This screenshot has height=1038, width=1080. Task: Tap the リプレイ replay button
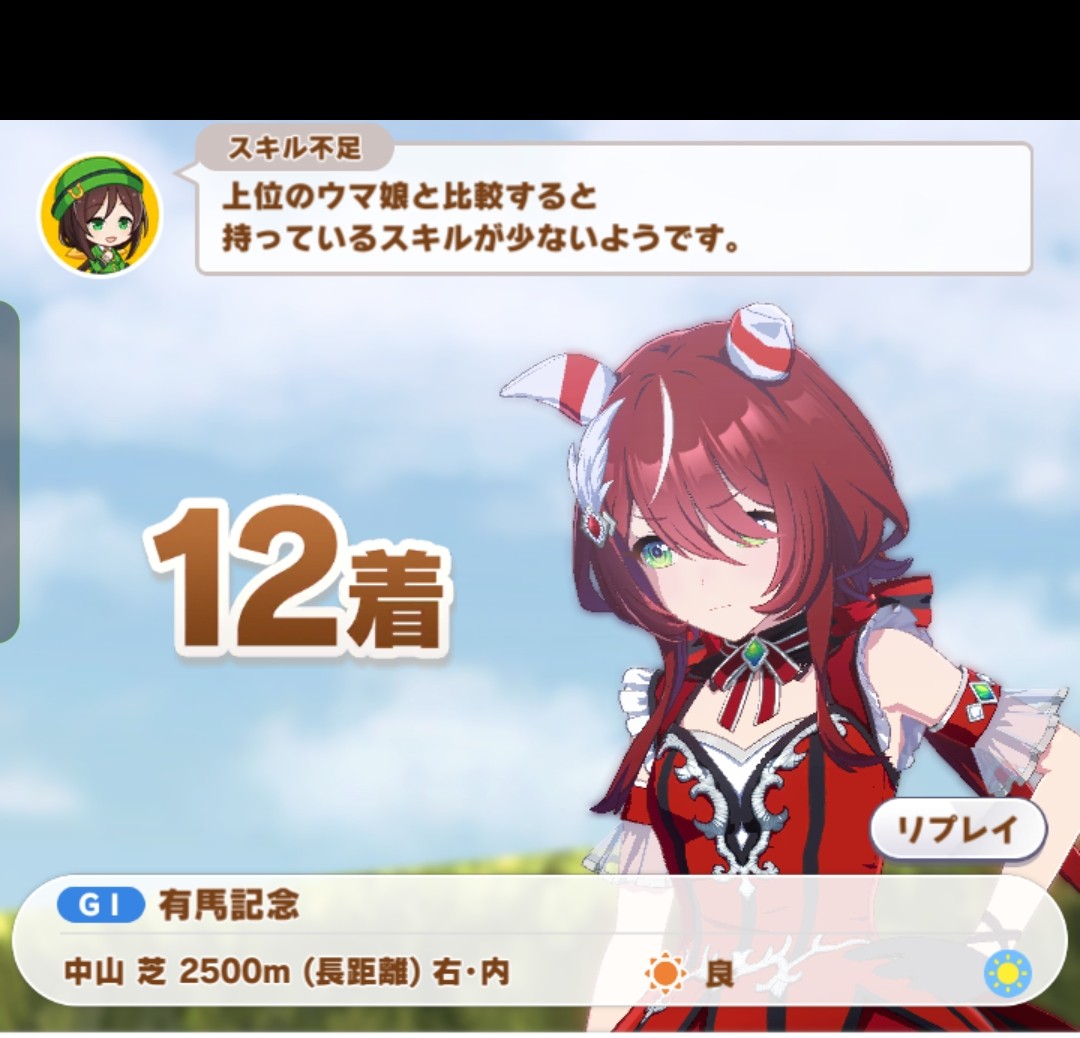958,830
